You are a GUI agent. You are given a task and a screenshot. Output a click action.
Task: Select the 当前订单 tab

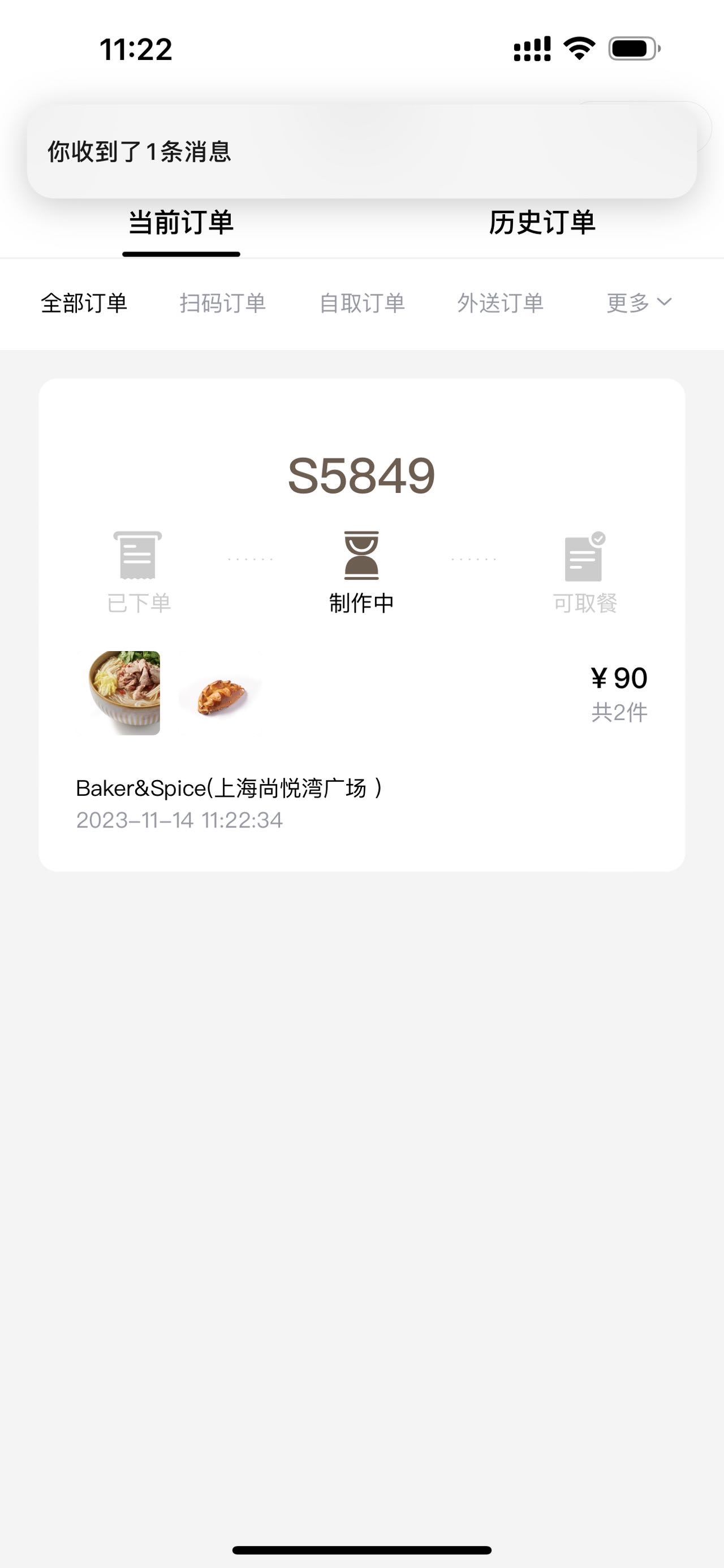pos(181,223)
